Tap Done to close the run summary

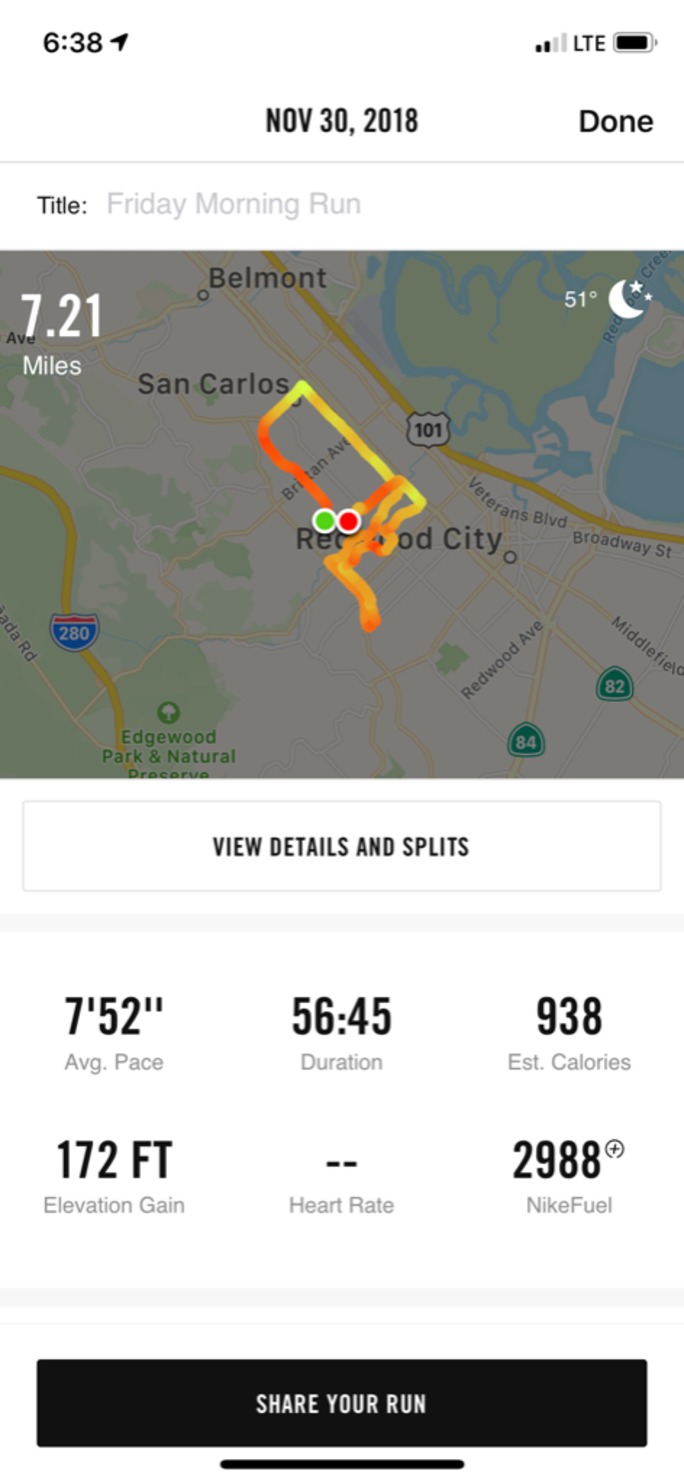tap(615, 121)
